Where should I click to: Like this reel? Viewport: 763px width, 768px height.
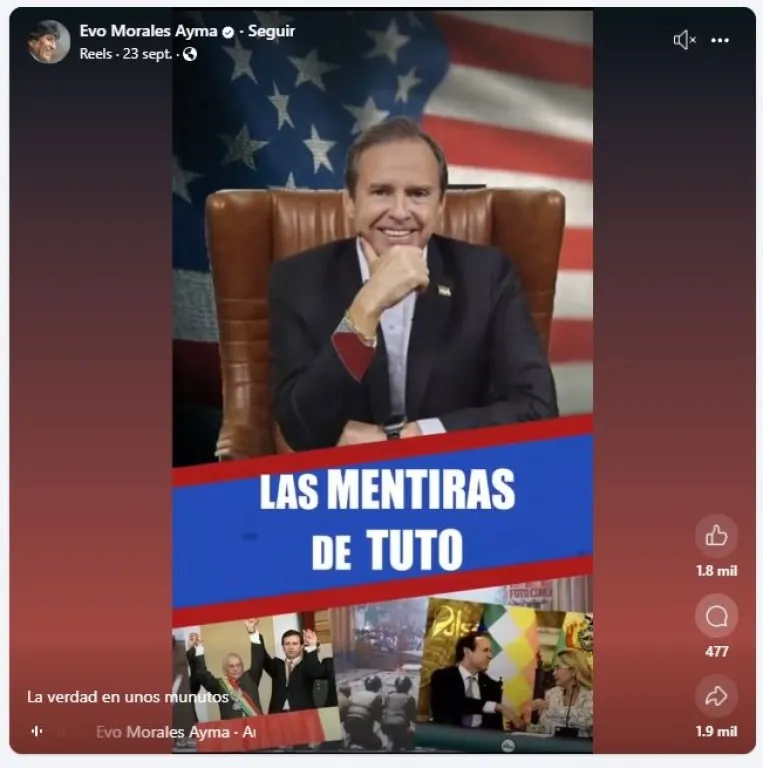[x=716, y=536]
